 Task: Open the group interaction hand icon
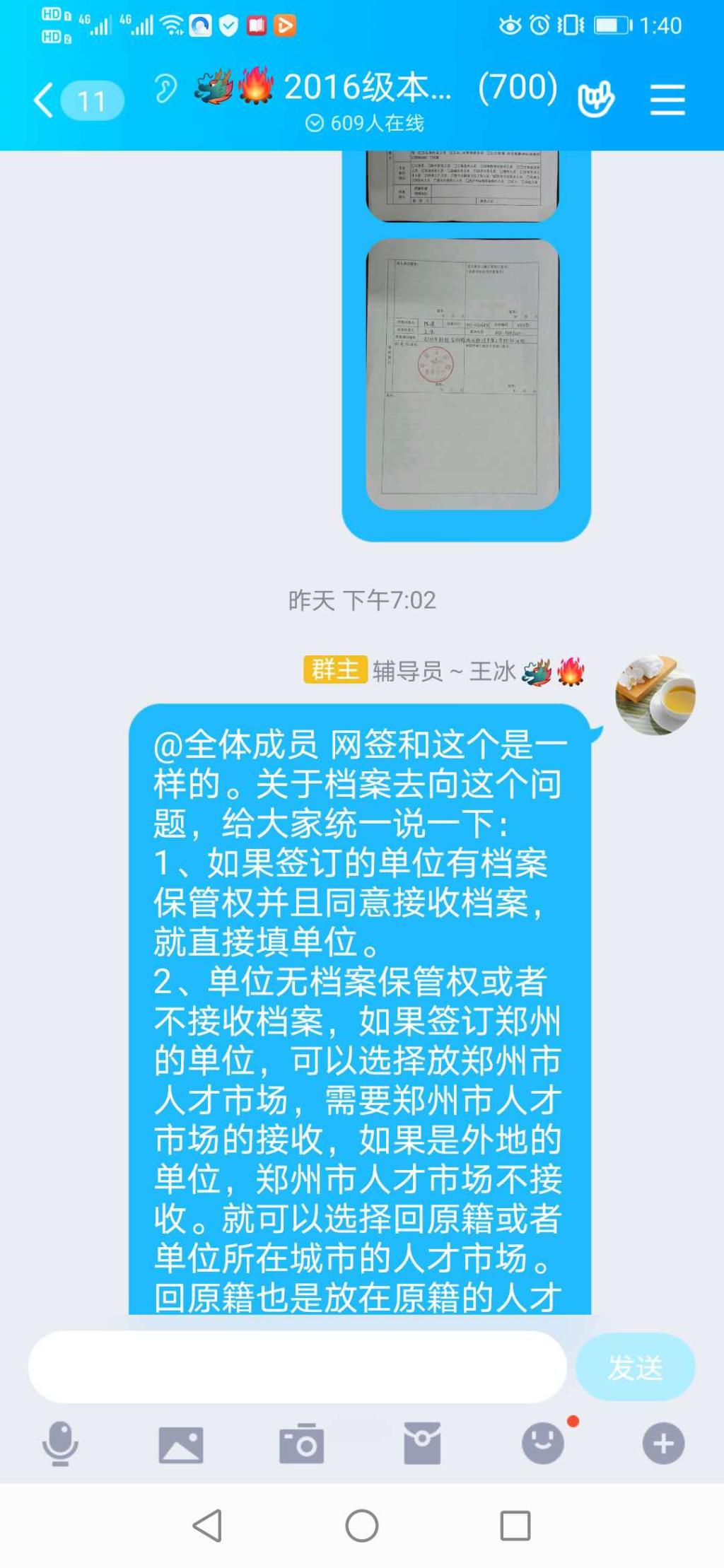(595, 98)
